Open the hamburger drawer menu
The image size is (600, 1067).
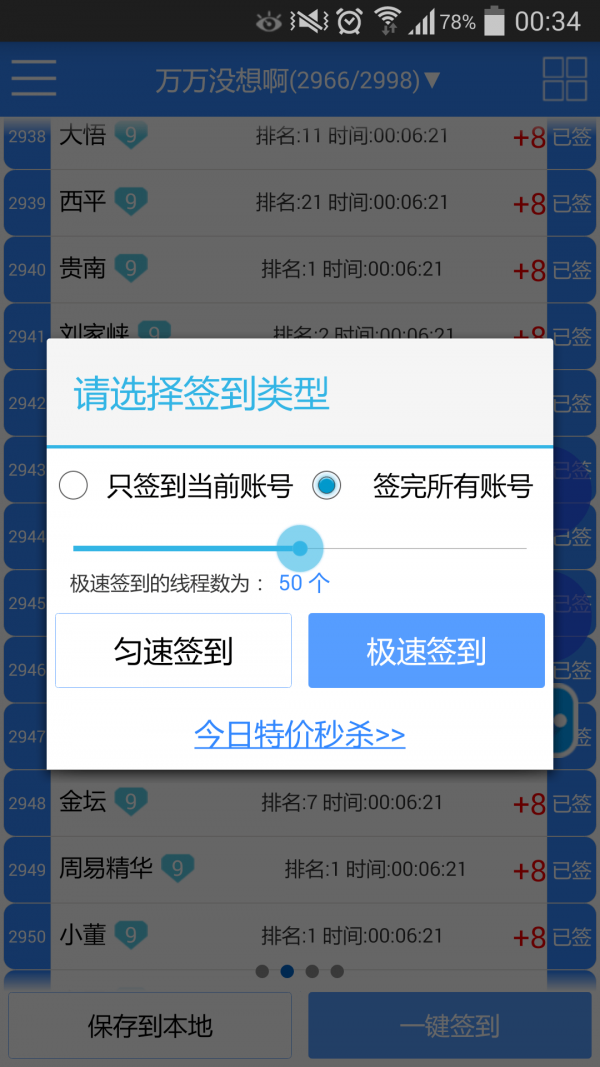click(33, 79)
